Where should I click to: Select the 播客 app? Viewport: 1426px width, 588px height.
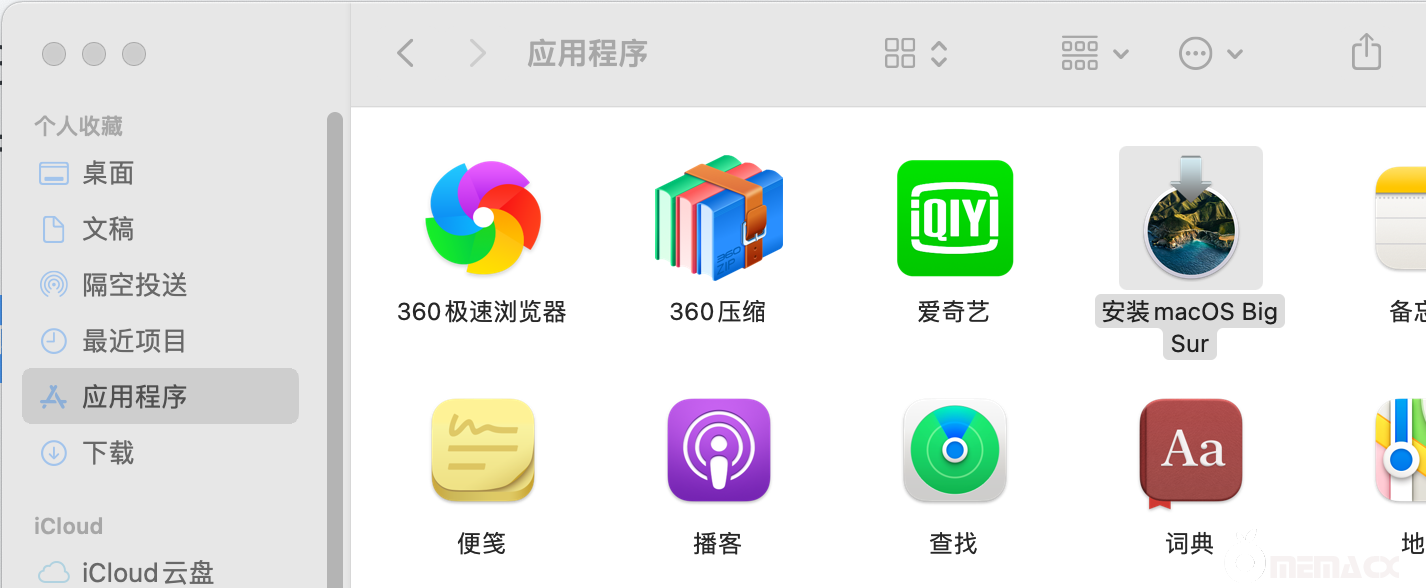pyautogui.click(x=718, y=450)
